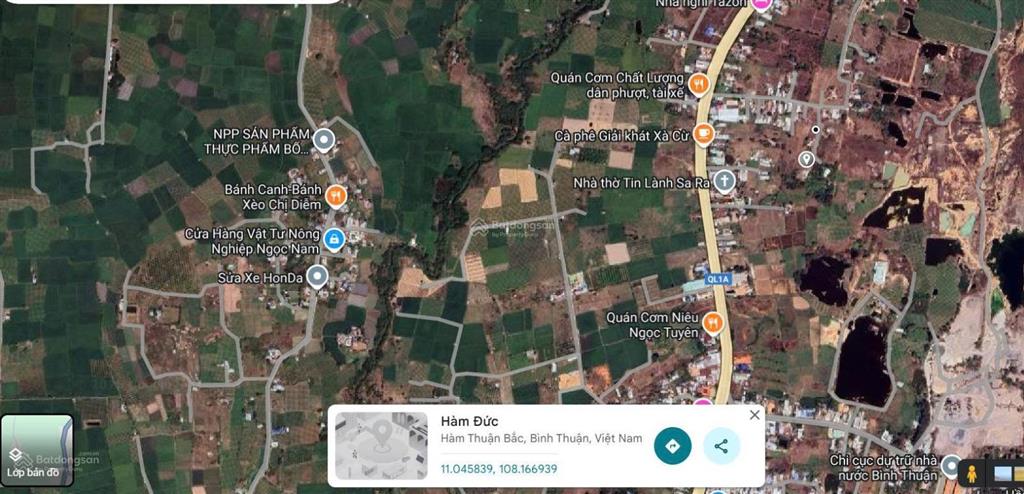Select Quán Cơm Niêu Ngọc Tuyền marker
Screen dimensions: 1024x494
[712, 323]
